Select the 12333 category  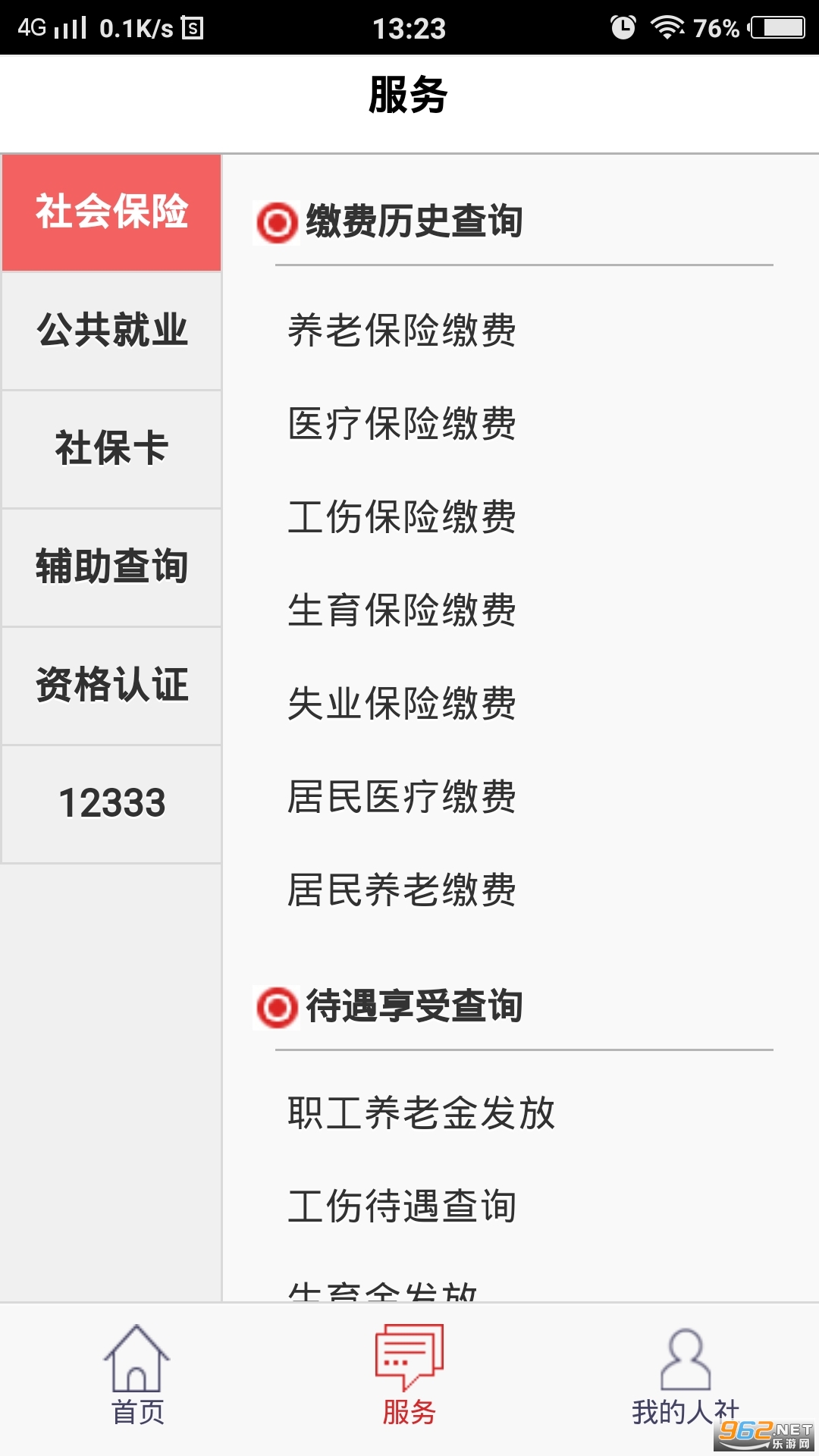tap(111, 804)
